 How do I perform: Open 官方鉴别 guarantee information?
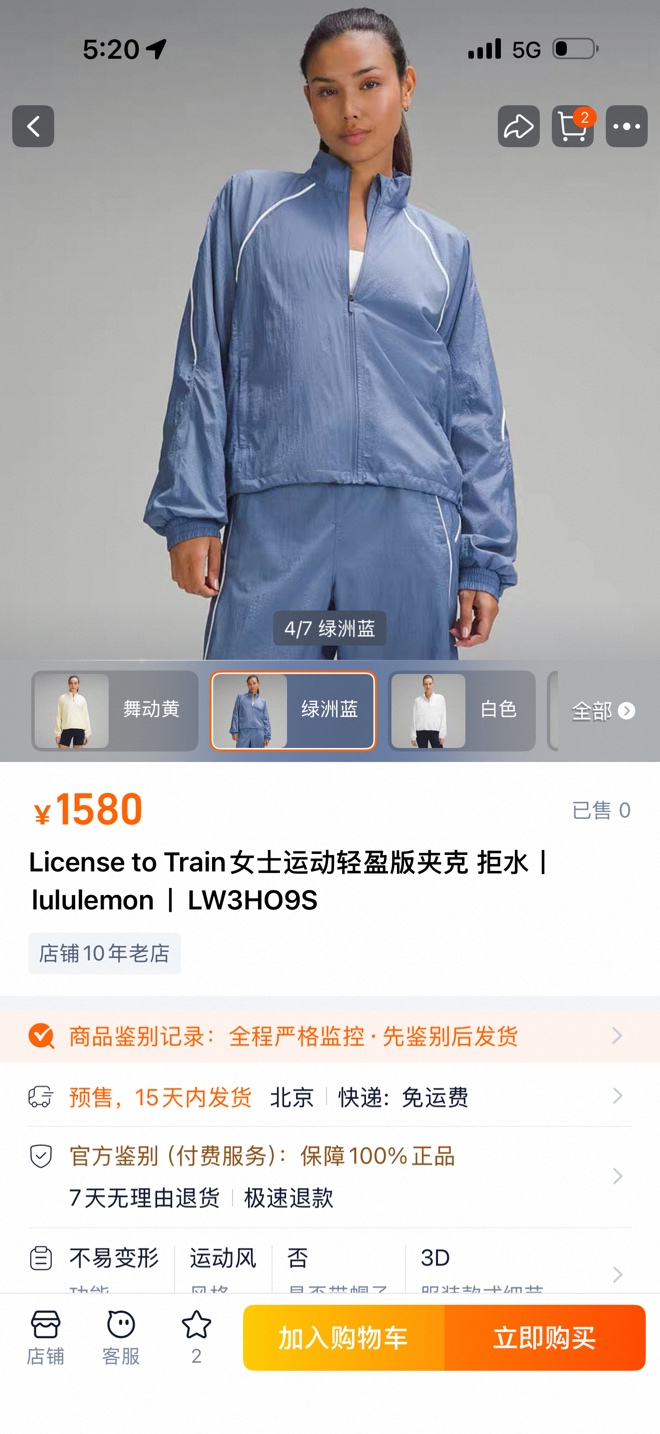tap(330, 1176)
